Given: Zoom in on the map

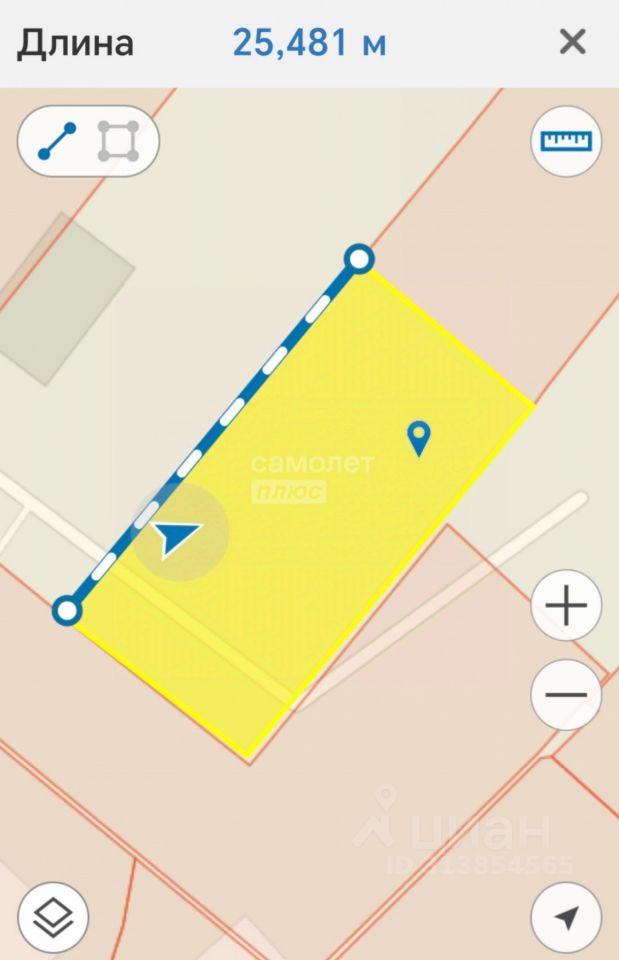Looking at the screenshot, I should tap(566, 606).
